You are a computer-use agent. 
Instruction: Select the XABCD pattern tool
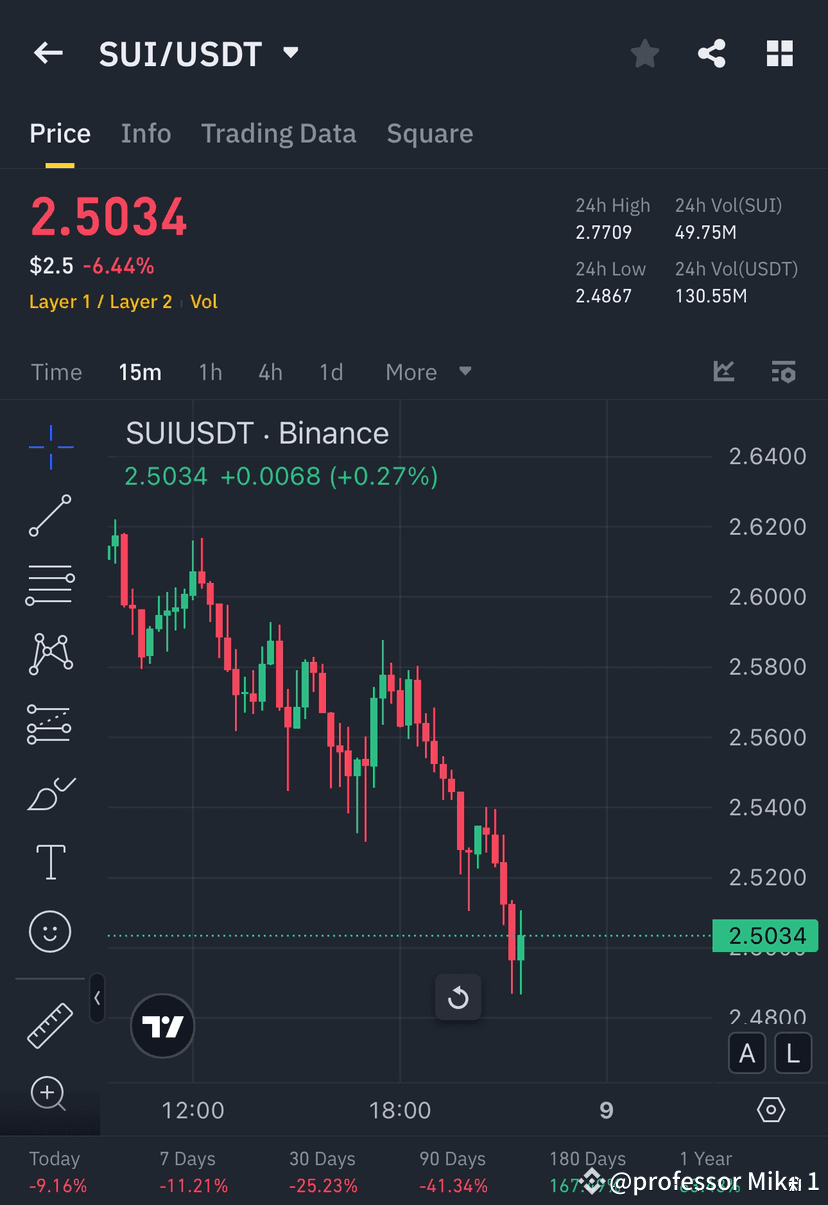[49, 654]
